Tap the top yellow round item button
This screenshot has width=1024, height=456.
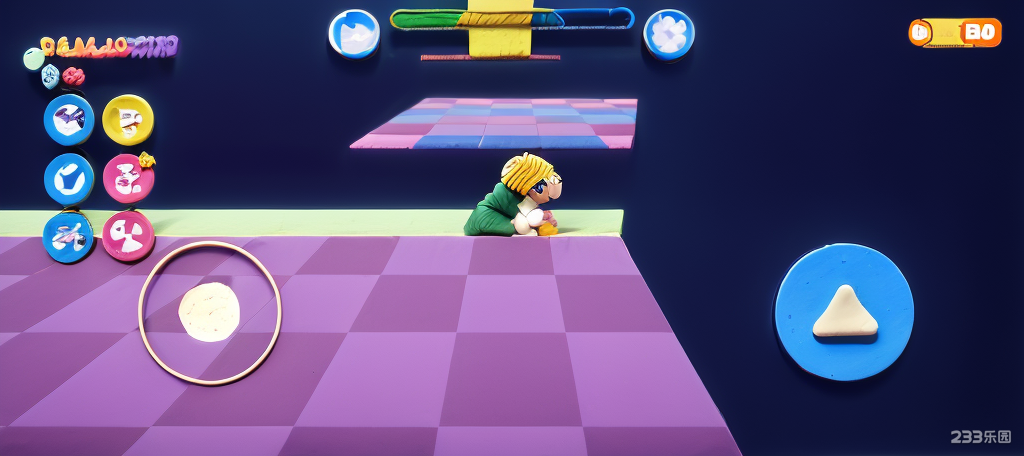pyautogui.click(x=128, y=120)
